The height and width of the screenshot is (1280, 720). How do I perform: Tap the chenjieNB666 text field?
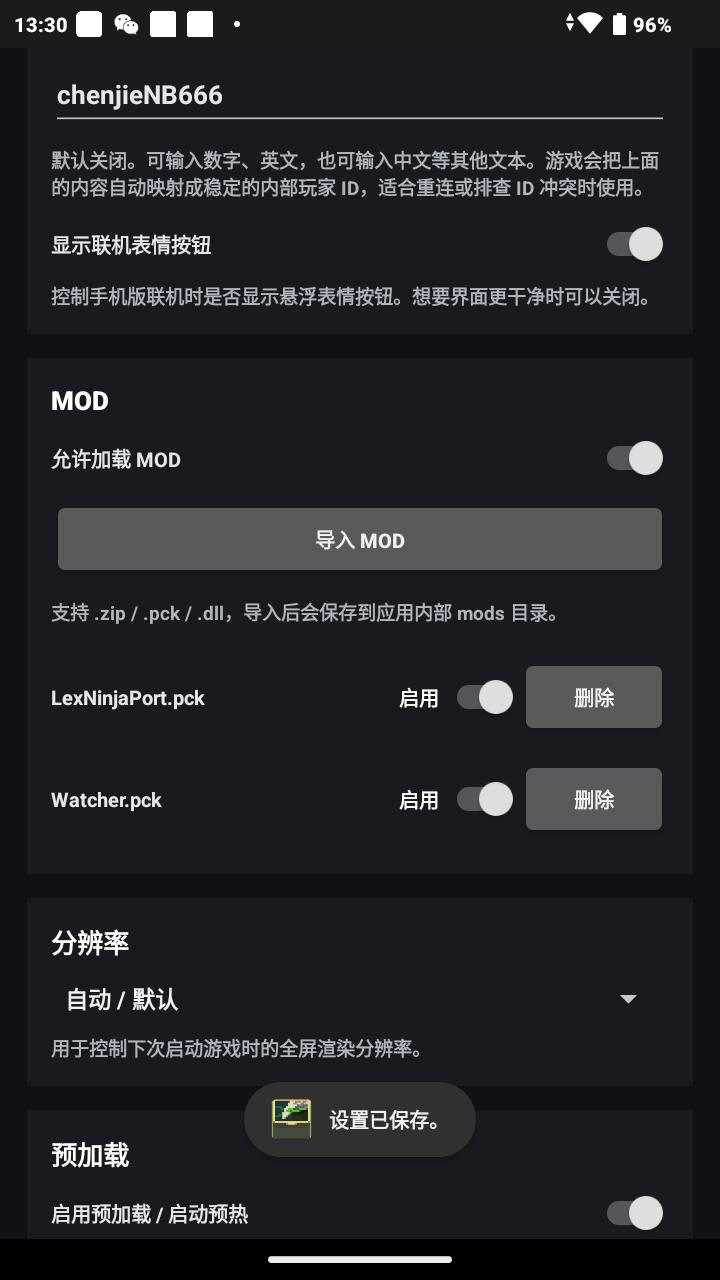coord(359,96)
